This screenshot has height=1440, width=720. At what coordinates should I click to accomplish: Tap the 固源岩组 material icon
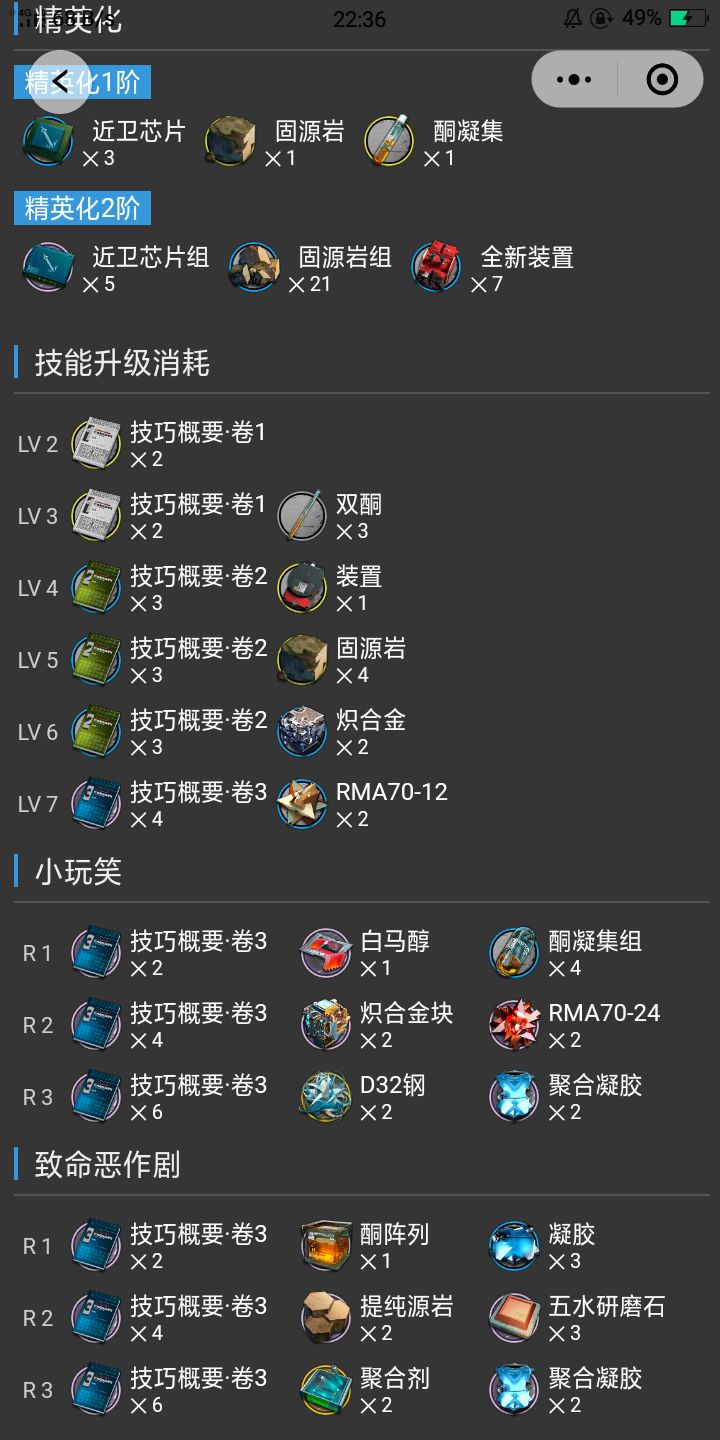click(x=253, y=266)
